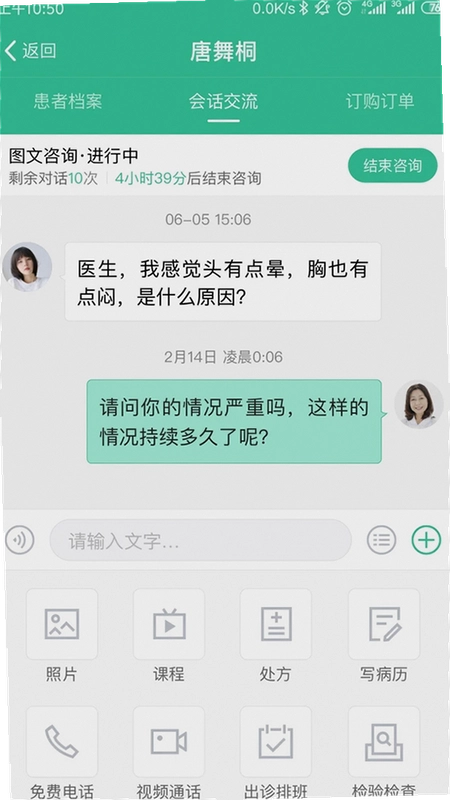Image resolution: width=450 pixels, height=800 pixels.
Task: Send a photo via 照片
Action: point(62,635)
